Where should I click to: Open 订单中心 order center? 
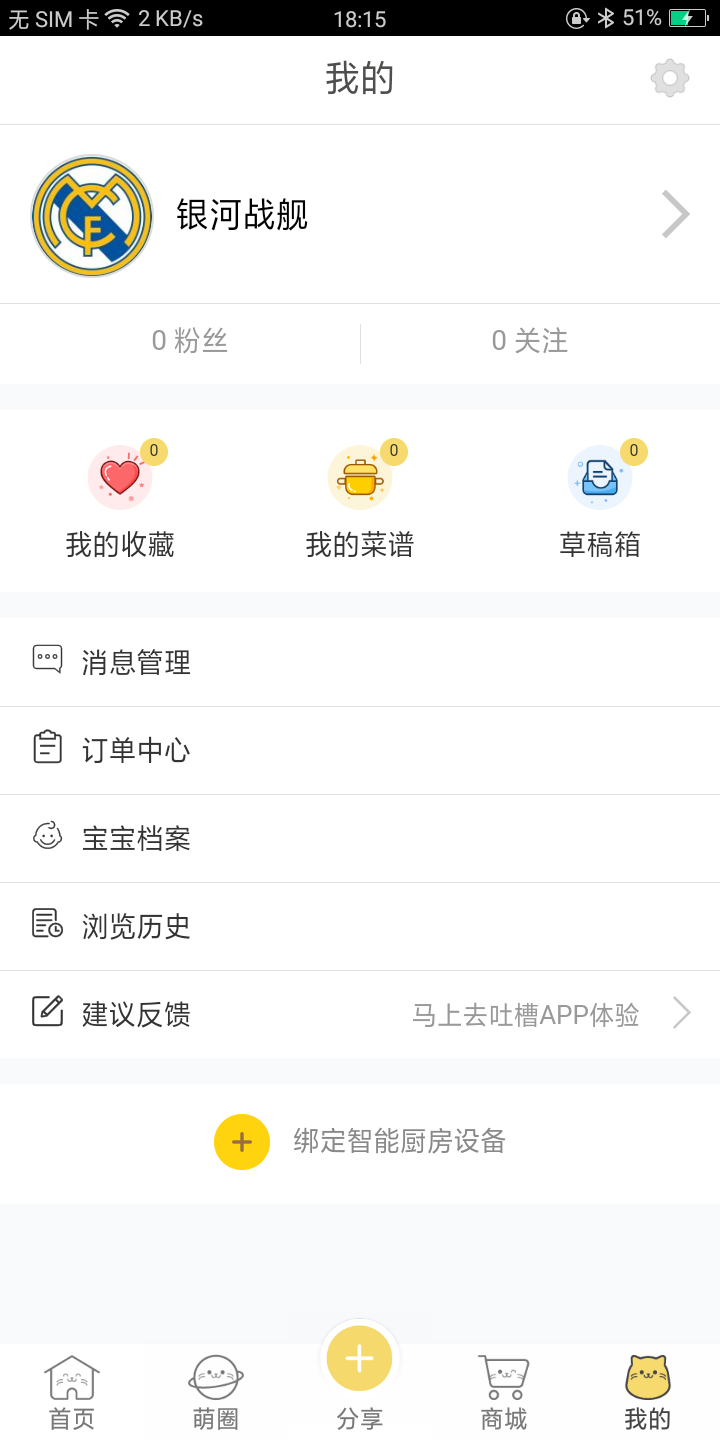coord(135,750)
